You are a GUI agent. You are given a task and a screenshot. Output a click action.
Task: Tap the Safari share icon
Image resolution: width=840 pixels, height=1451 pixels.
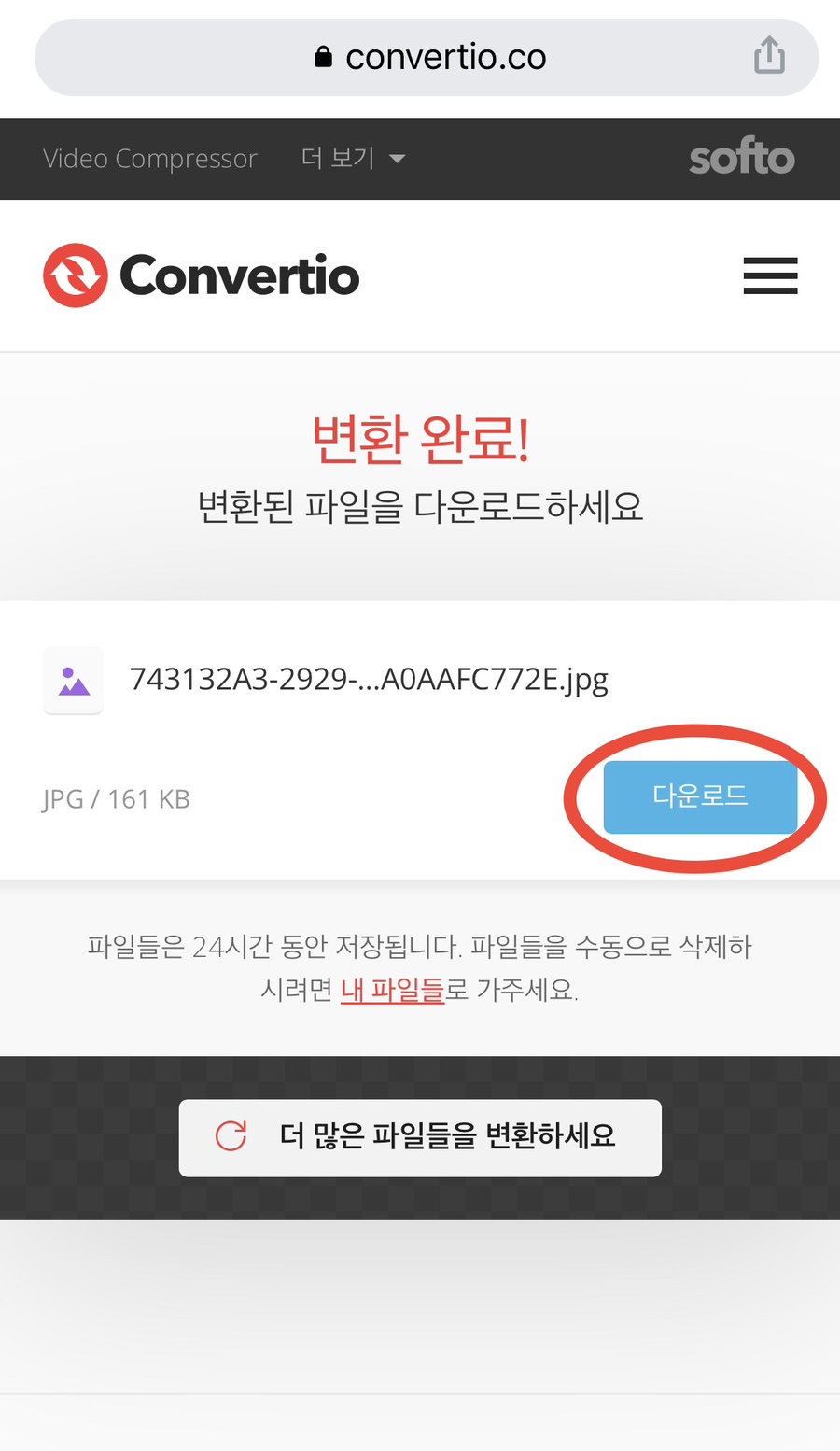click(x=769, y=56)
